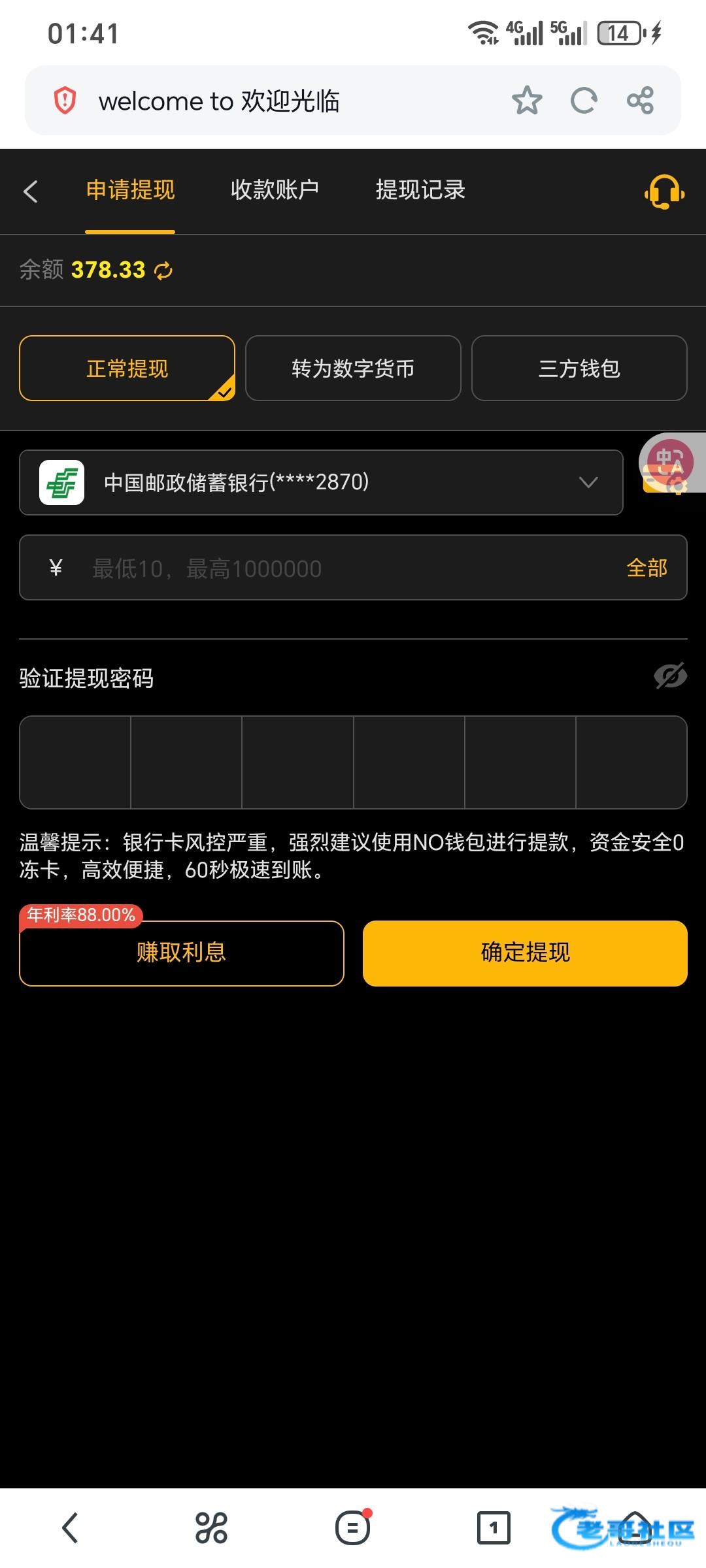Image resolution: width=706 pixels, height=1568 pixels.
Task: Open 赚取利息 interest option
Action: pos(182,953)
